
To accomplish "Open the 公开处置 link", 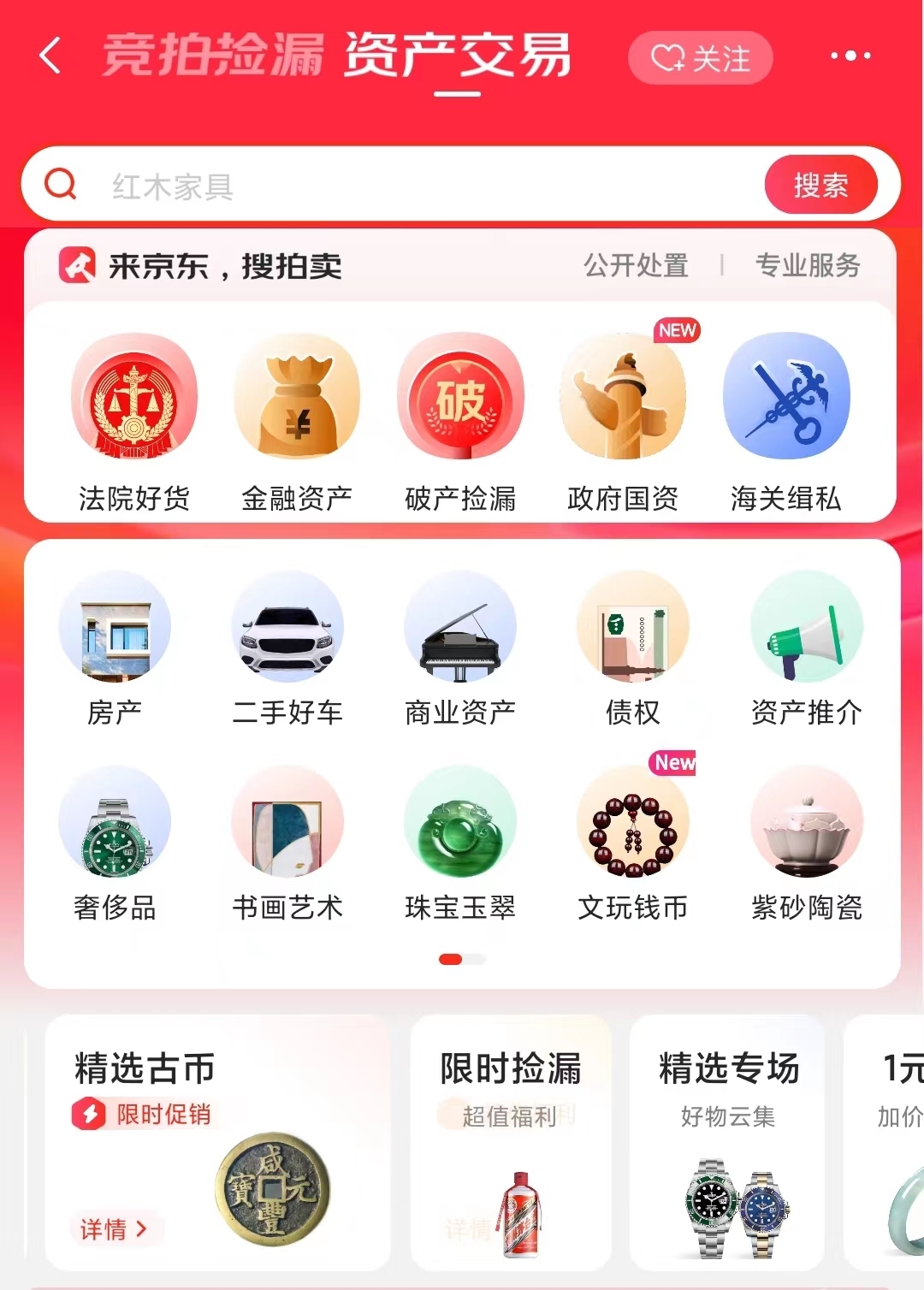I will 636,265.
